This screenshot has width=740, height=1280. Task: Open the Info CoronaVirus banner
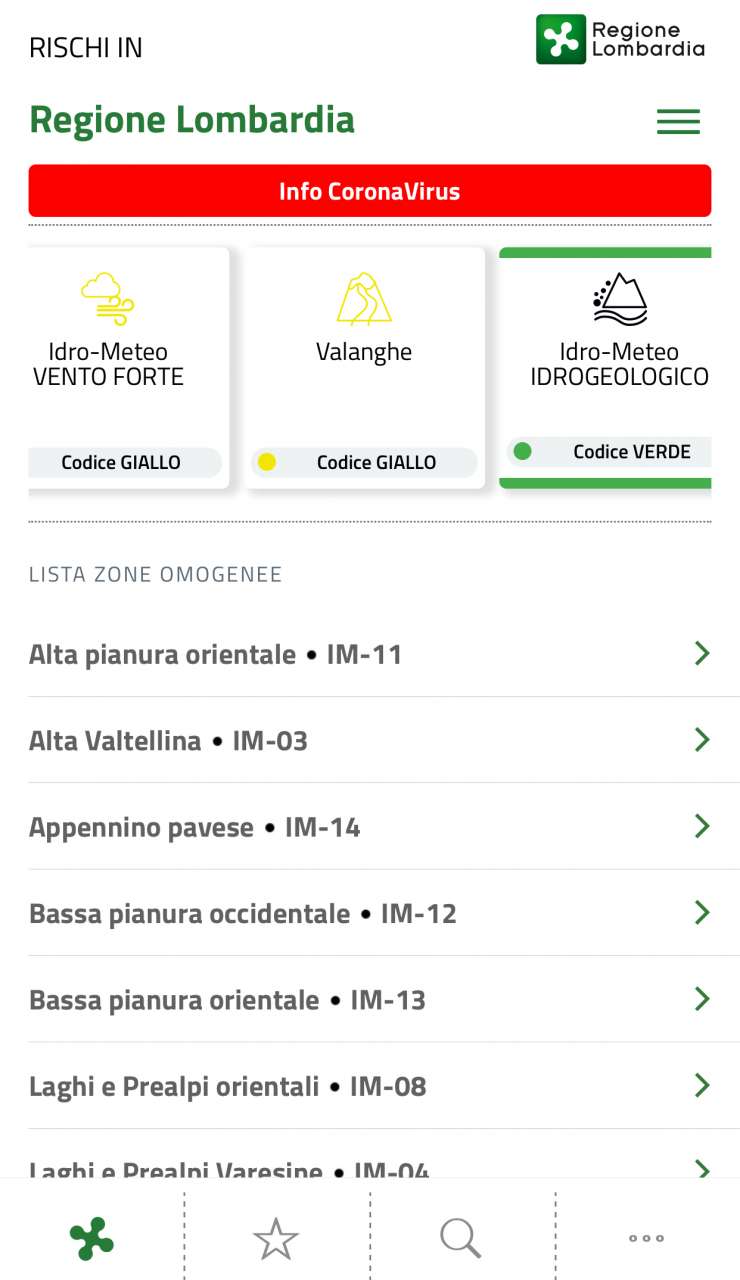click(x=370, y=191)
